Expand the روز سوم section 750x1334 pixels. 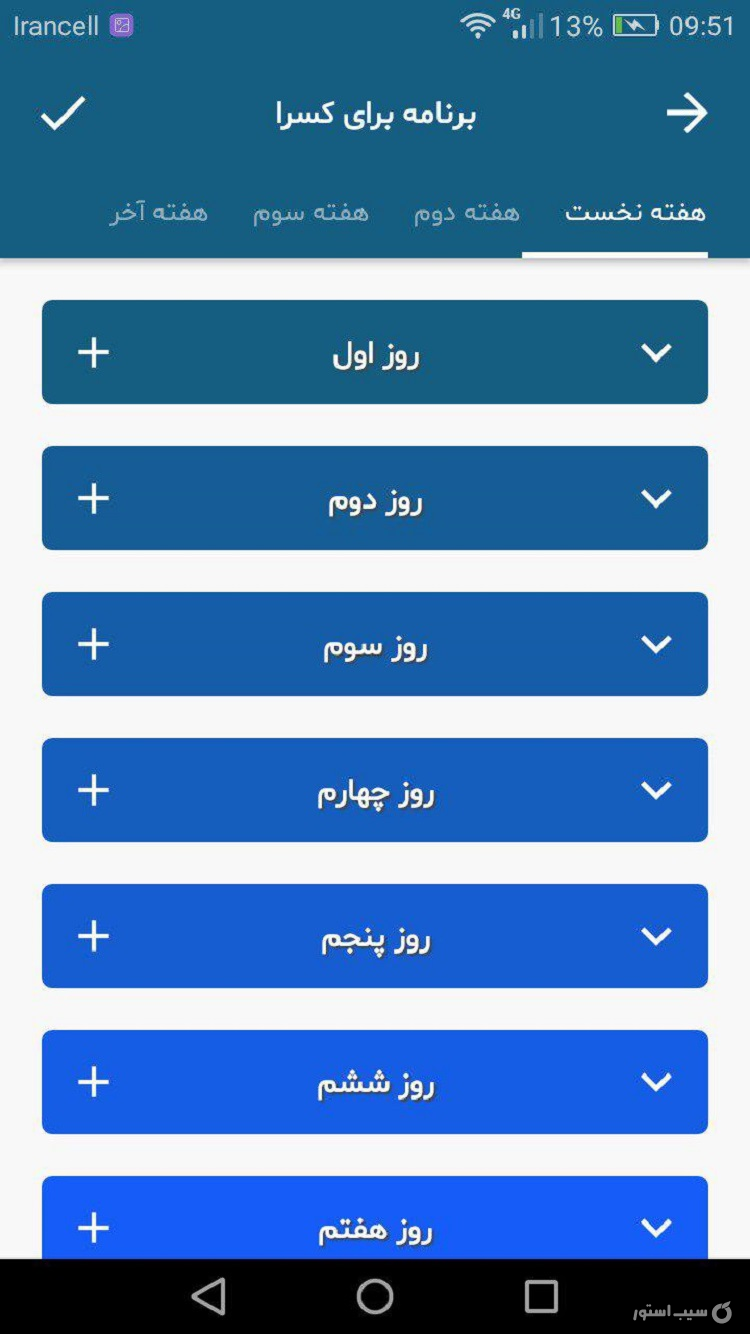[x=656, y=644]
